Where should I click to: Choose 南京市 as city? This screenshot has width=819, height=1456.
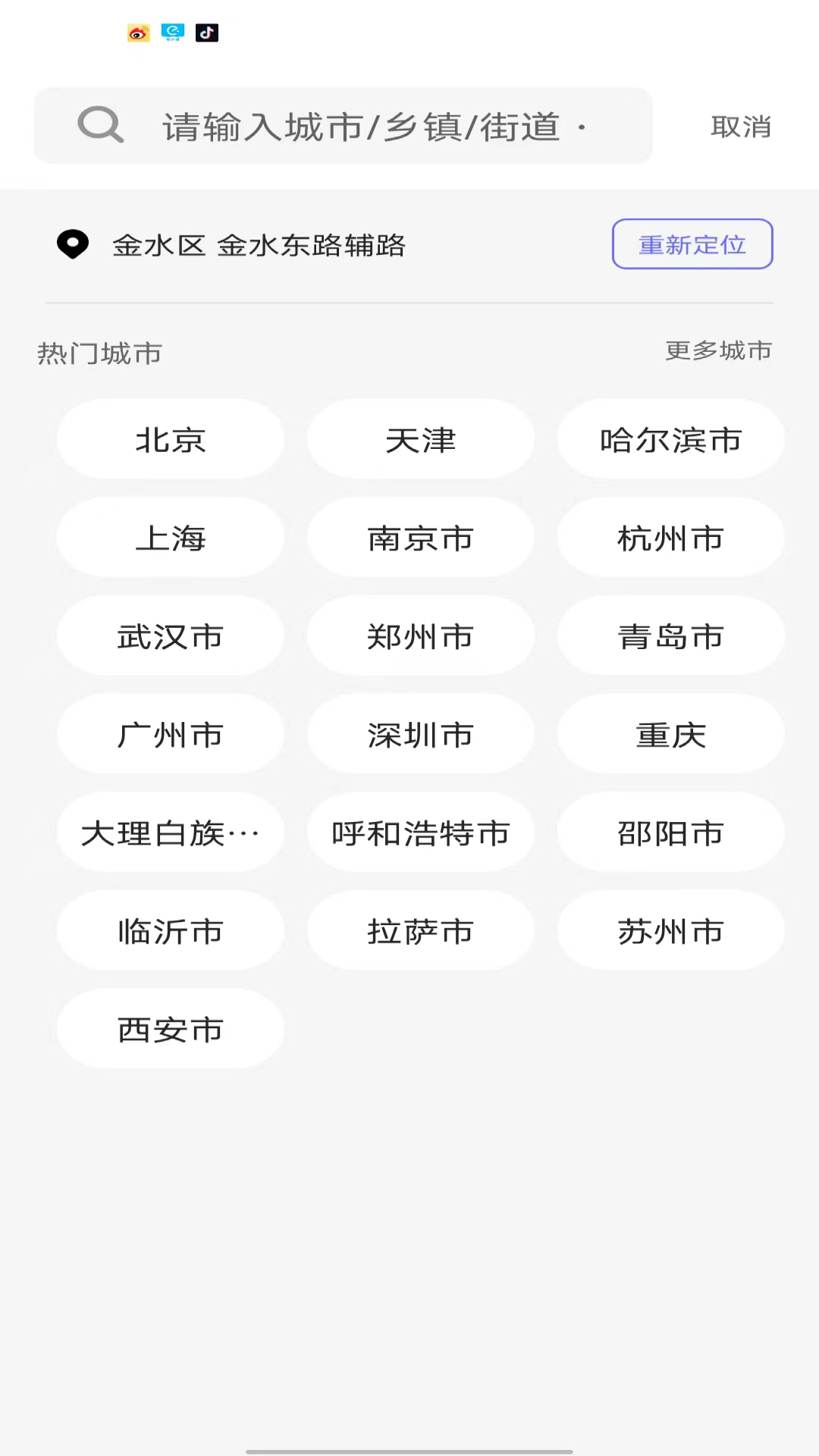click(x=420, y=538)
